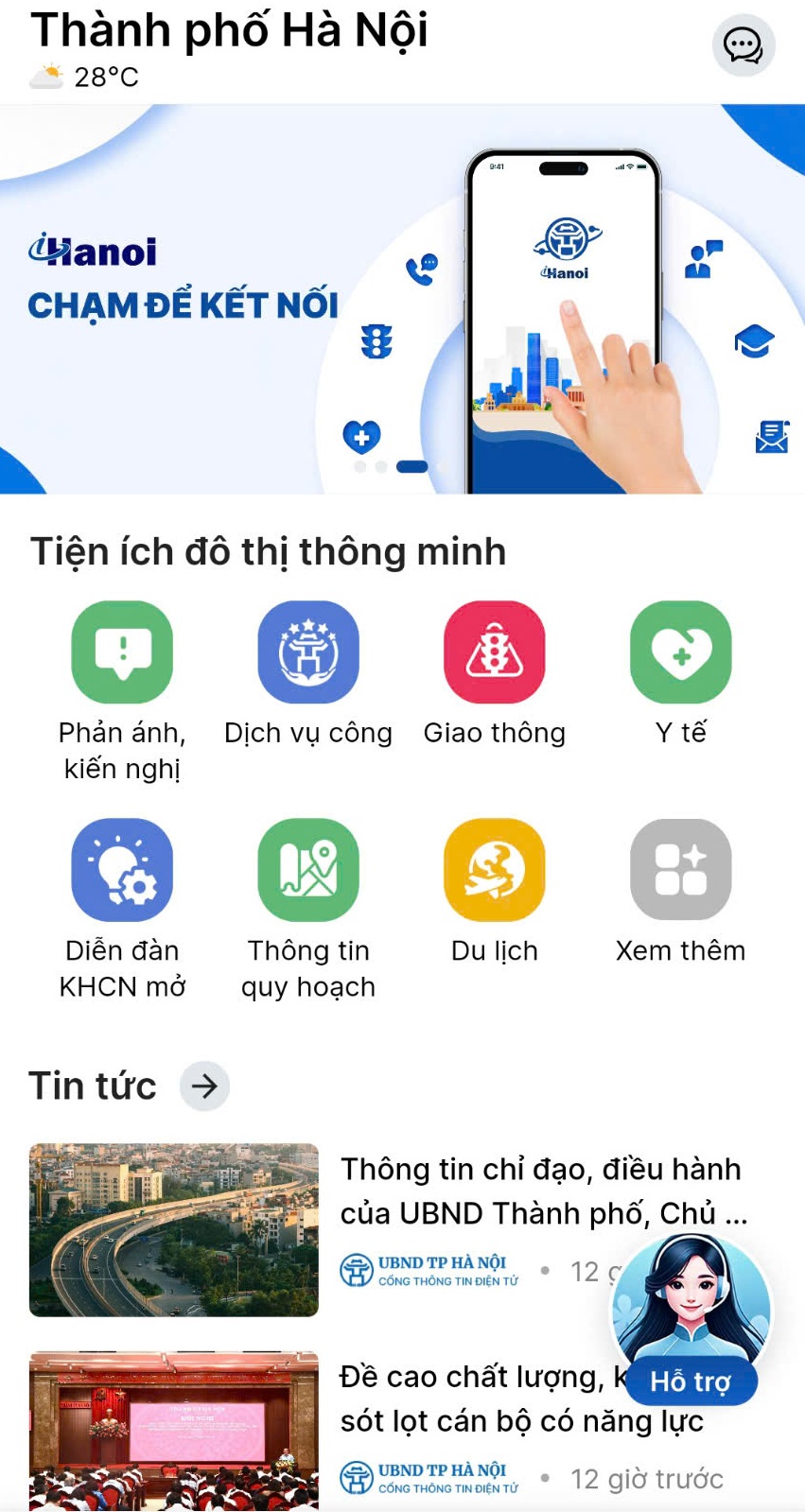The height and width of the screenshot is (1512, 805).
Task: Open the chat messages icon
Action: point(743,45)
